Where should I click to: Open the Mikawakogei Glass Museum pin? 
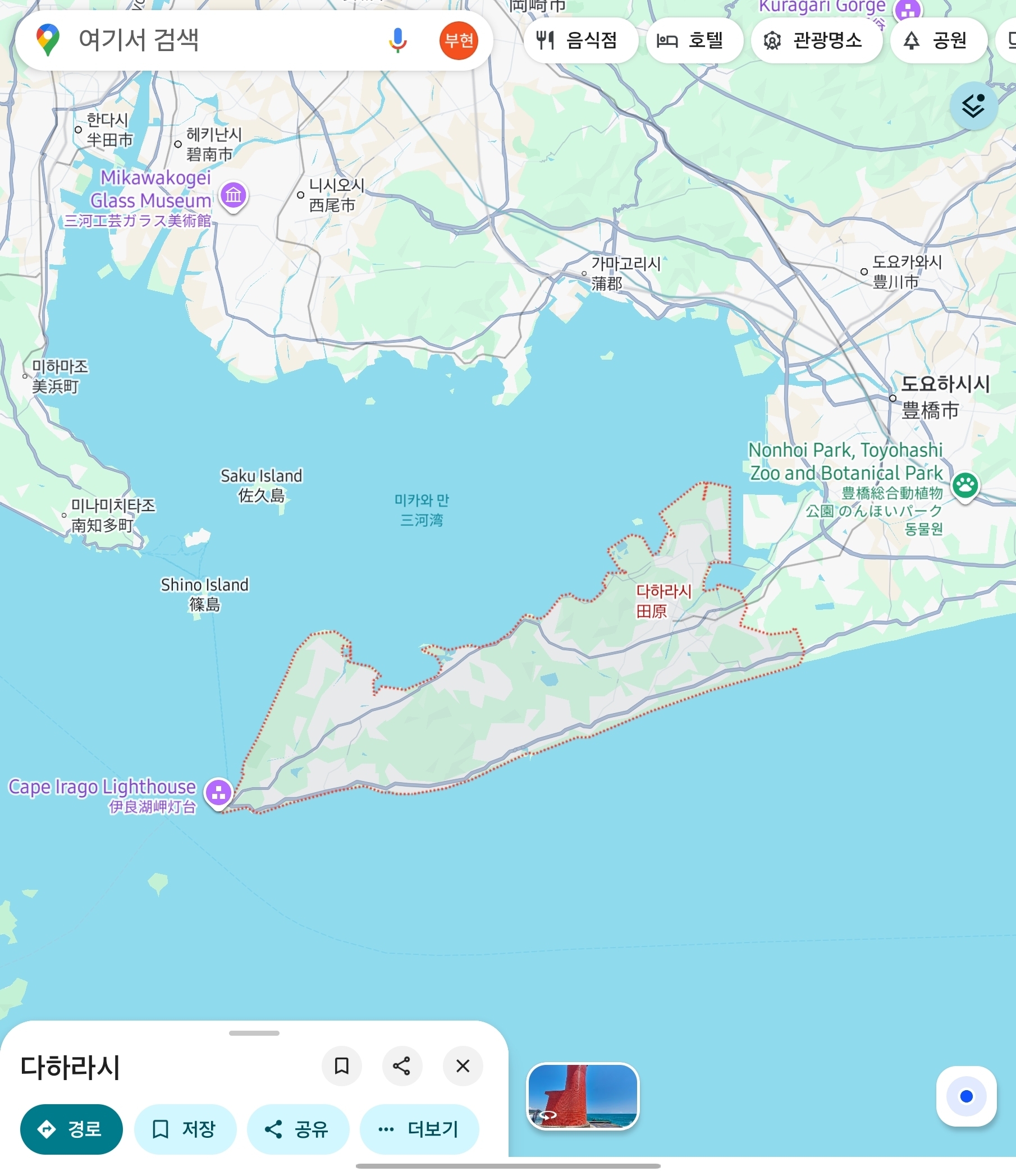(x=234, y=195)
